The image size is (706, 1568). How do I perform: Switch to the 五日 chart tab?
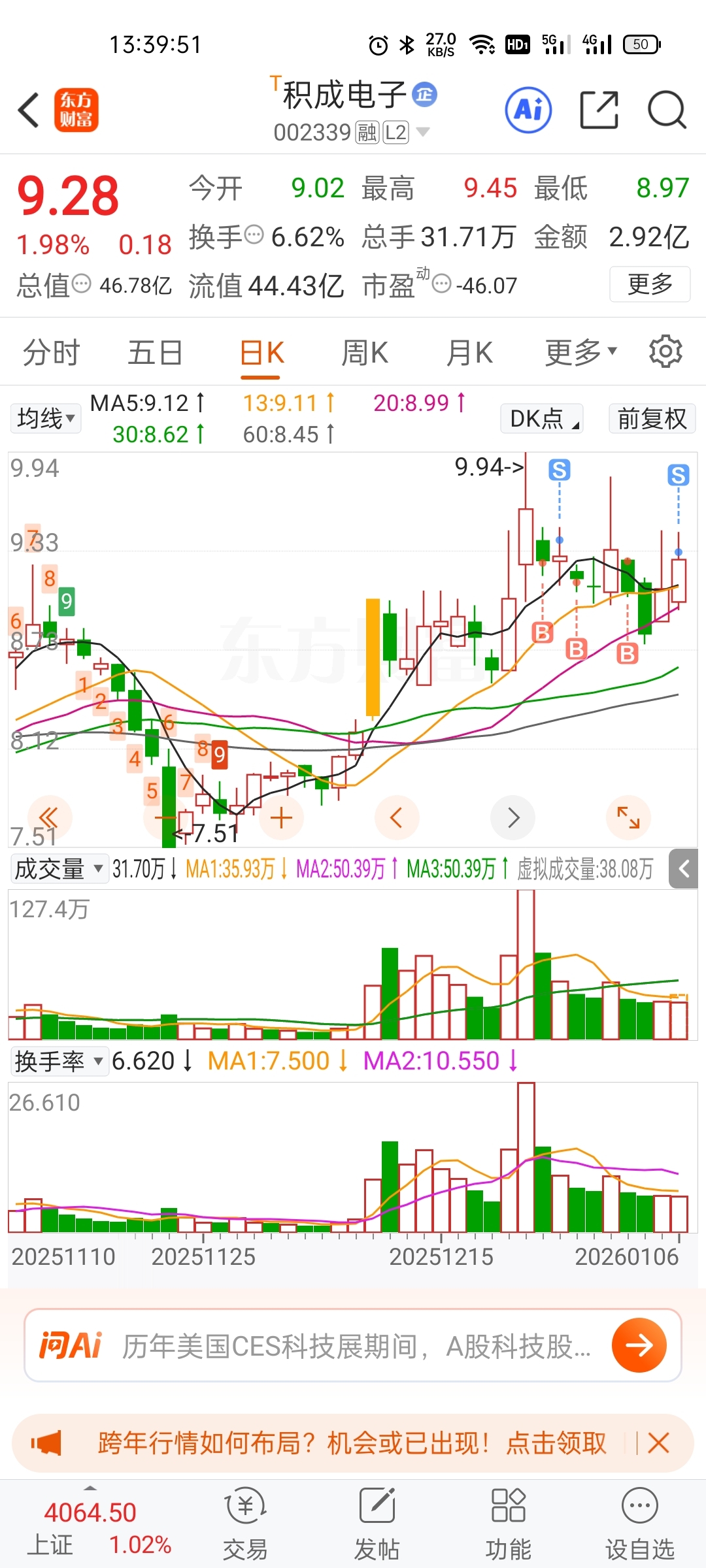tap(155, 353)
